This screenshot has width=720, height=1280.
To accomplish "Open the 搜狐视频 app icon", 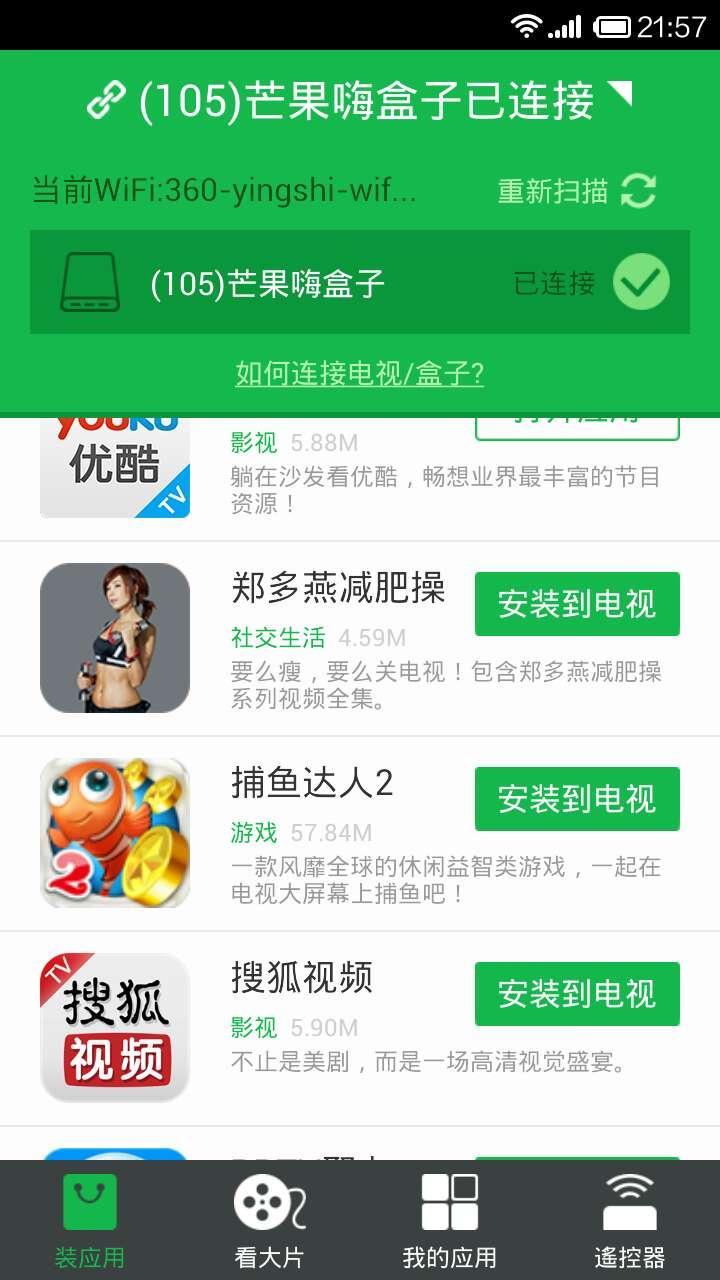I will [115, 1028].
